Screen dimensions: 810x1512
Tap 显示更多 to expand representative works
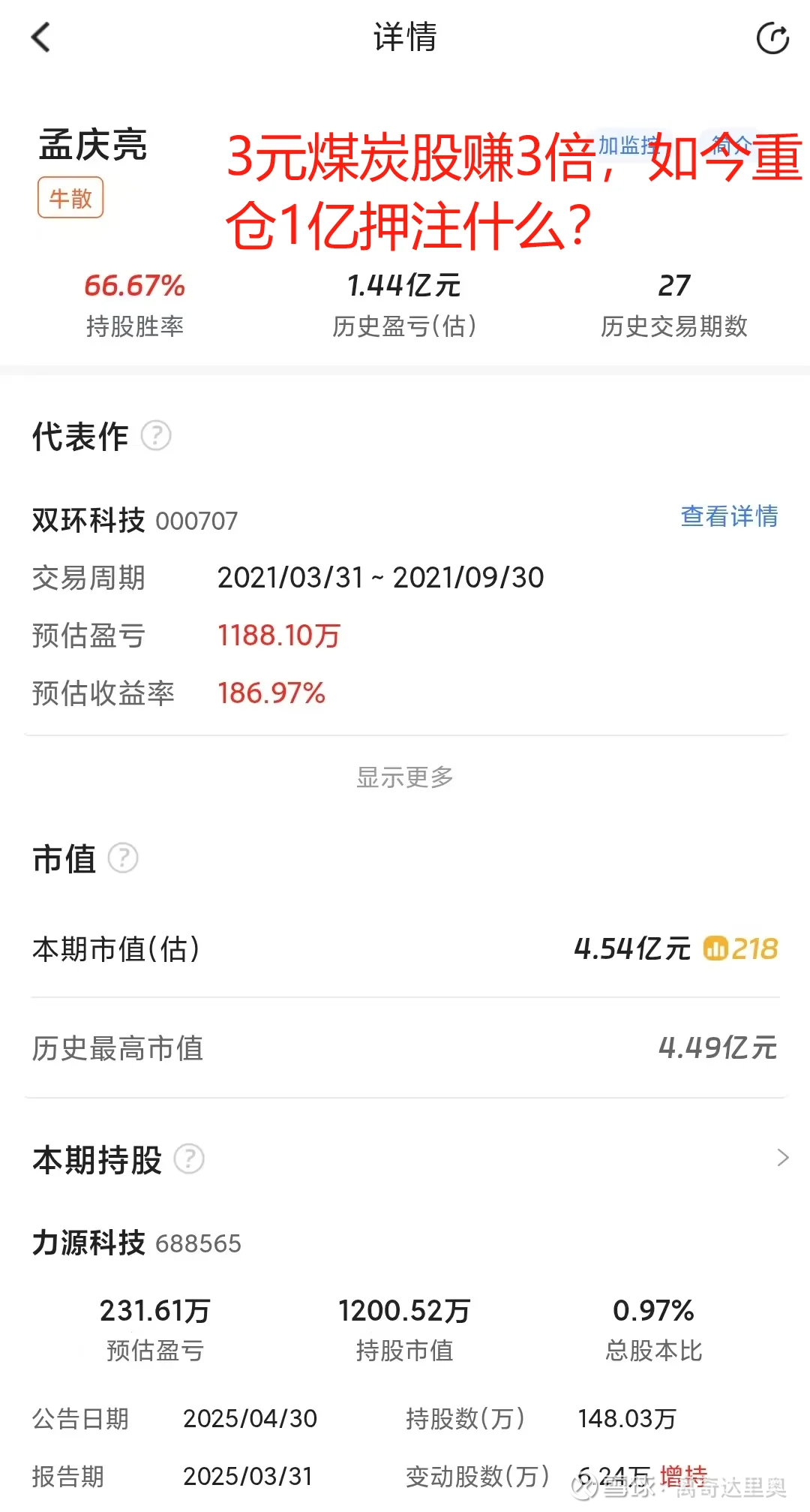click(405, 777)
